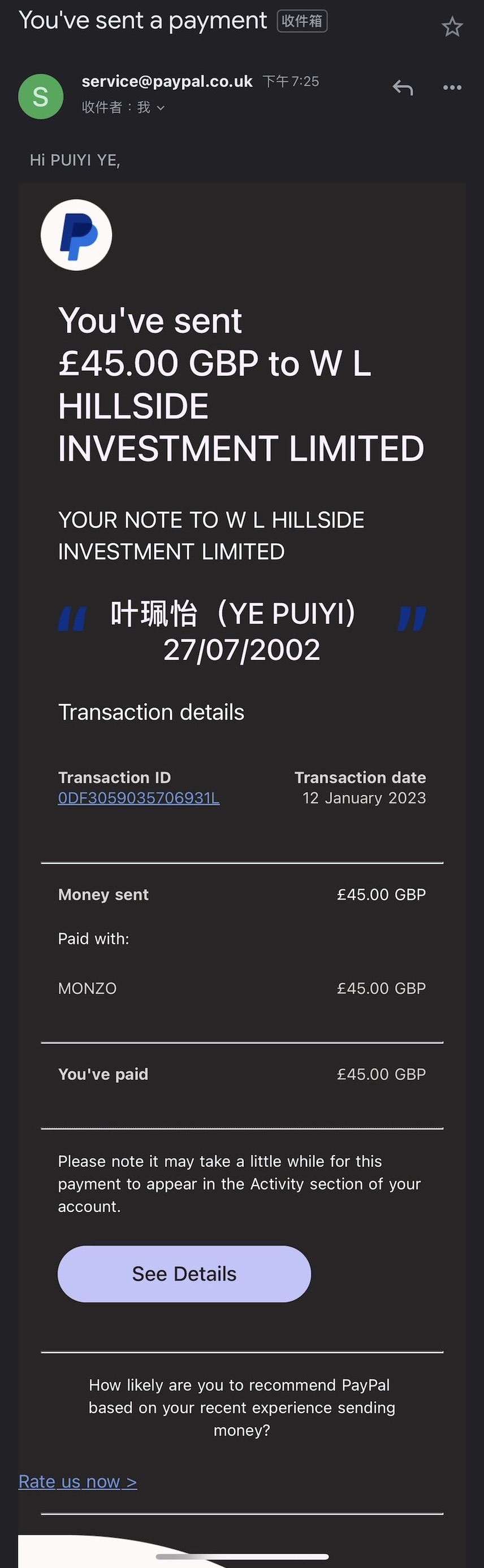Open the Rate us now link

tap(78, 1482)
